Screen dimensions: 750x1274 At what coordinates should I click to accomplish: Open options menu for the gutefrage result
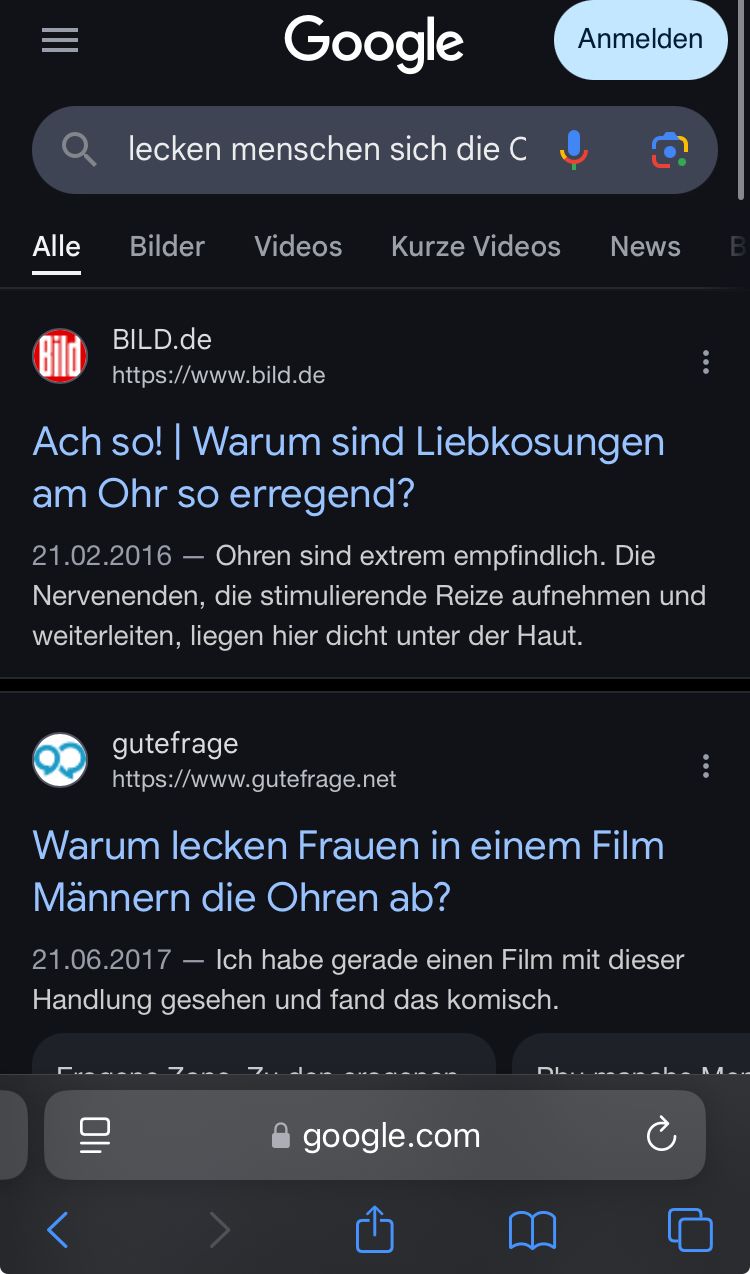(706, 766)
